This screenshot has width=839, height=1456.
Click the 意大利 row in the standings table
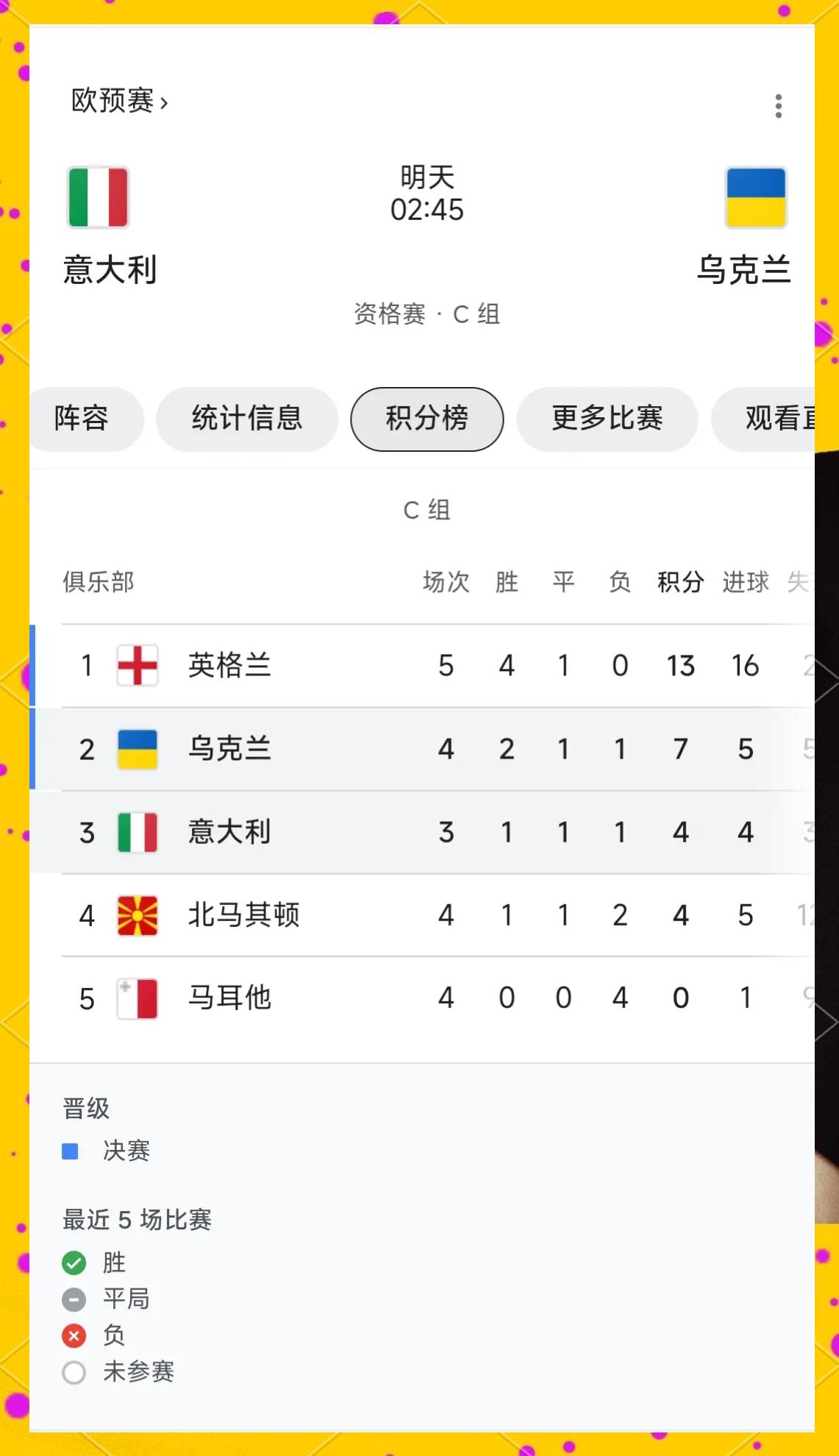pyautogui.click(x=229, y=831)
